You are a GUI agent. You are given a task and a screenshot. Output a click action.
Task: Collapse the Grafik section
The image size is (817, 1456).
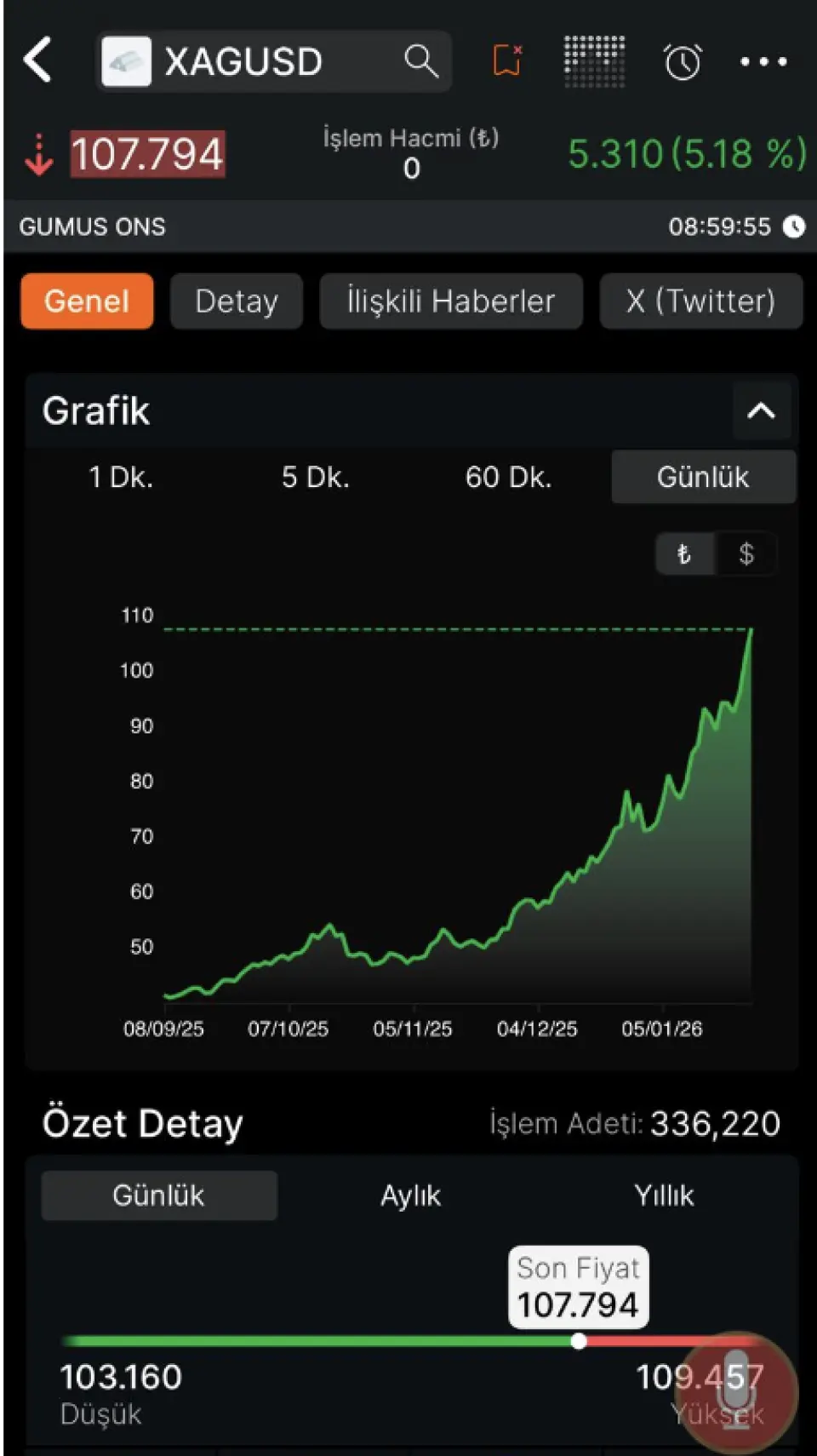point(761,411)
